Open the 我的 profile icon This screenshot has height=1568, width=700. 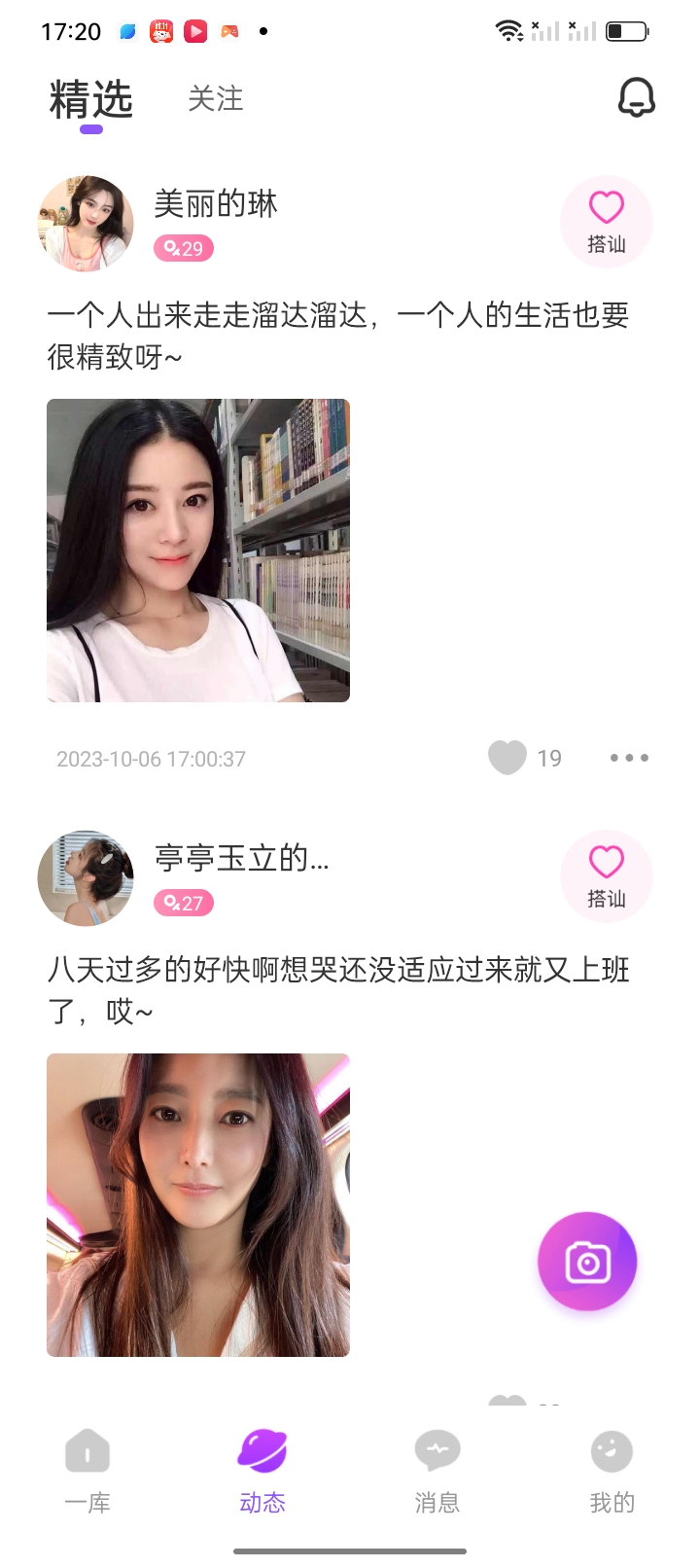coord(611,1449)
